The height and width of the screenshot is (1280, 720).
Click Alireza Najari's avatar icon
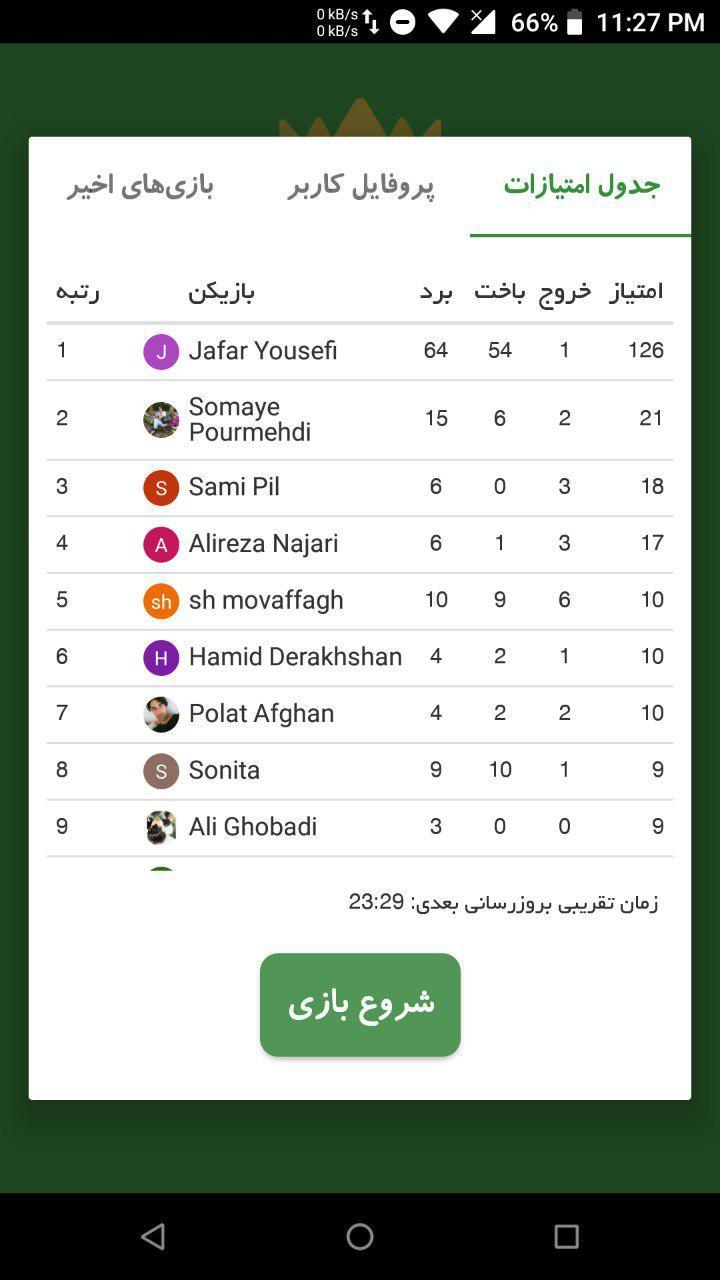(x=161, y=543)
